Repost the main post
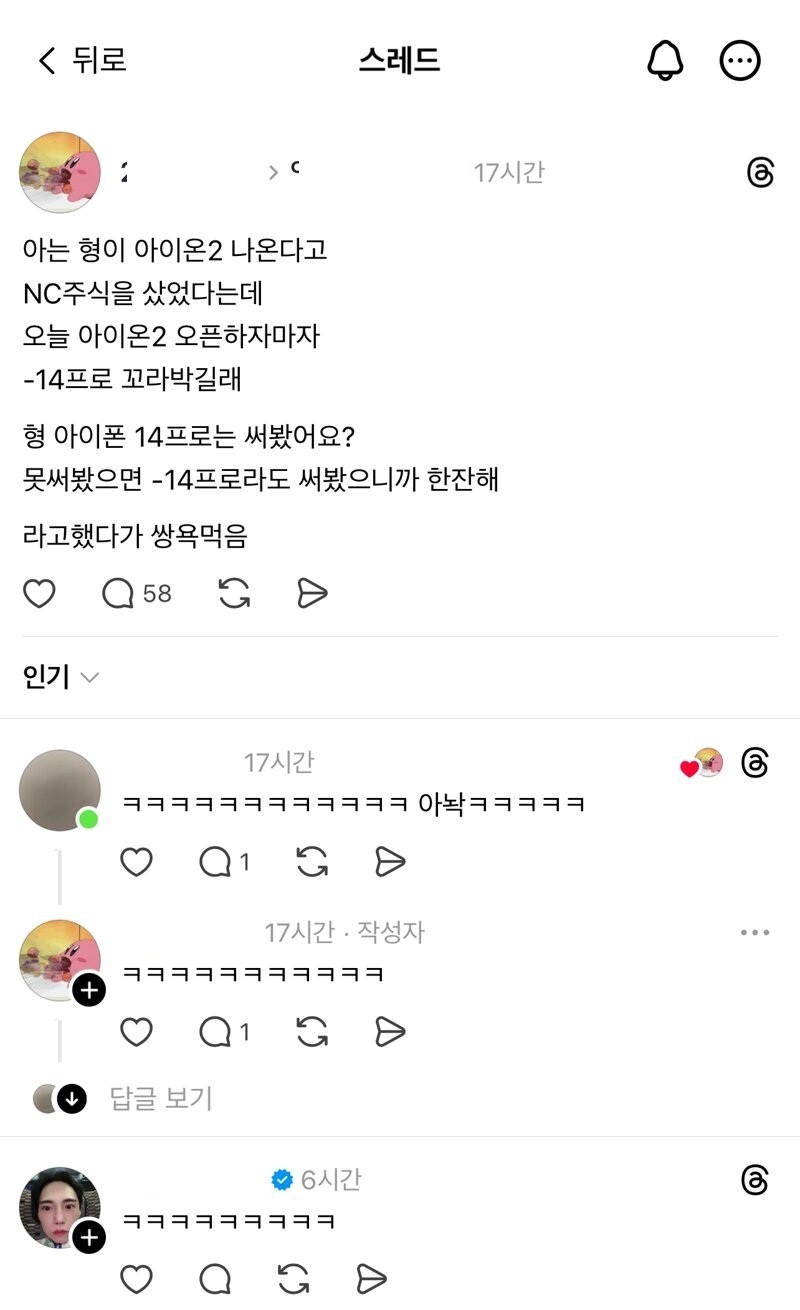The height and width of the screenshot is (1310, 800). pyautogui.click(x=234, y=594)
